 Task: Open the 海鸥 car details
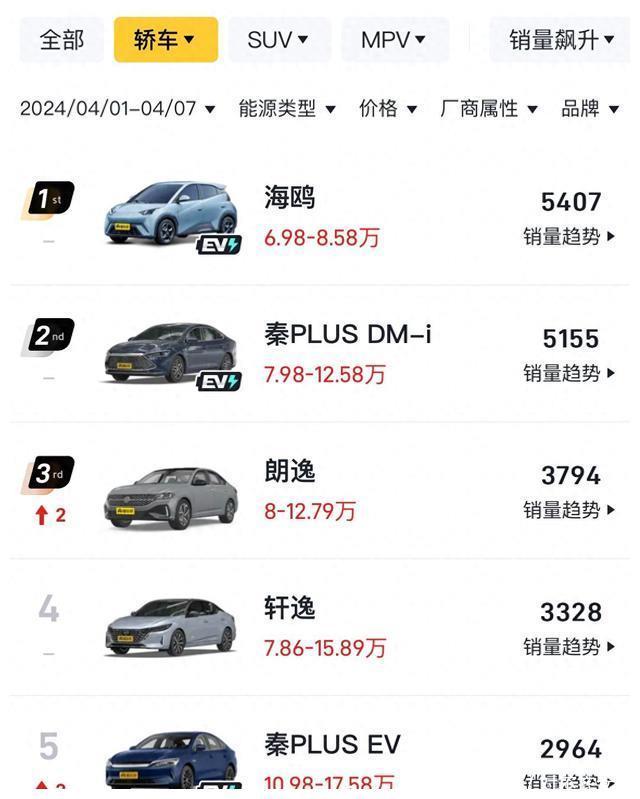(x=290, y=198)
